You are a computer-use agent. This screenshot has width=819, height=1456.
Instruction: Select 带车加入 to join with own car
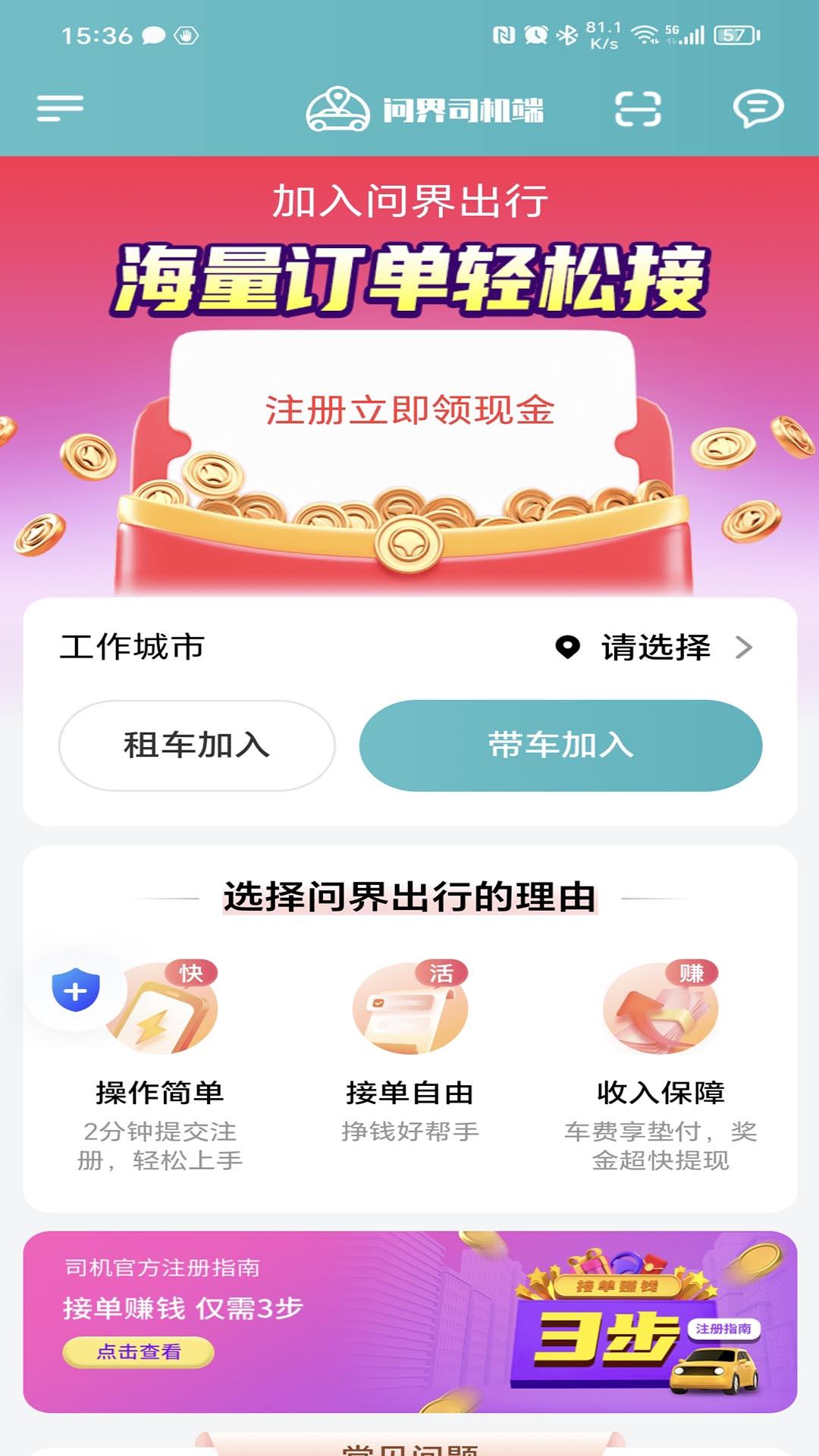click(560, 746)
